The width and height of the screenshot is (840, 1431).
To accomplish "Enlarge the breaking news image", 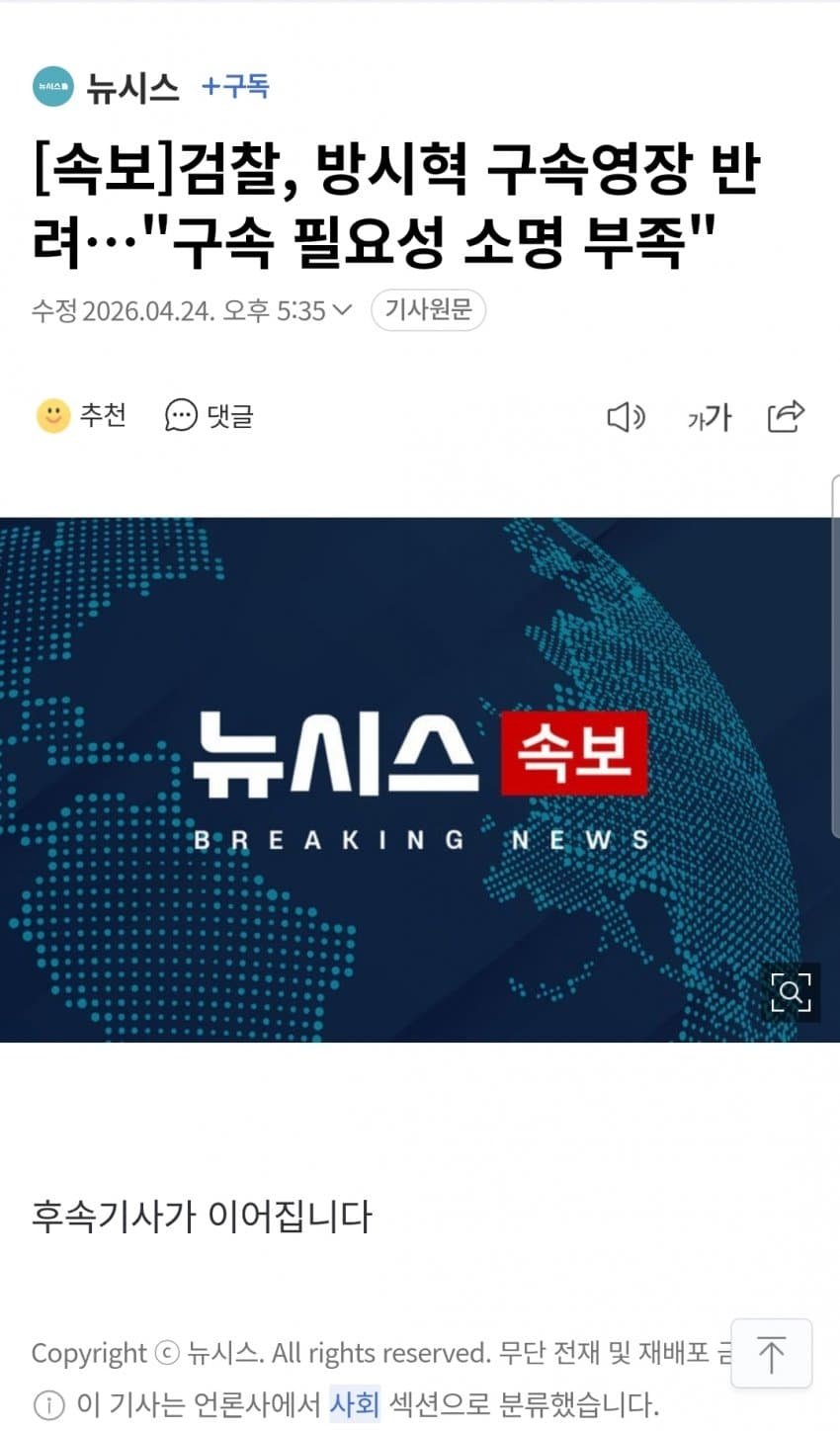I will pyautogui.click(x=791, y=992).
